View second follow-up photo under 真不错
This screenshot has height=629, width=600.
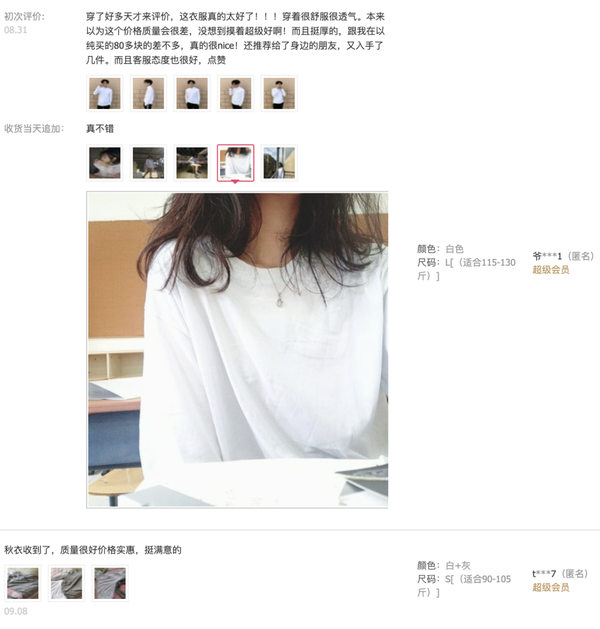(148, 162)
